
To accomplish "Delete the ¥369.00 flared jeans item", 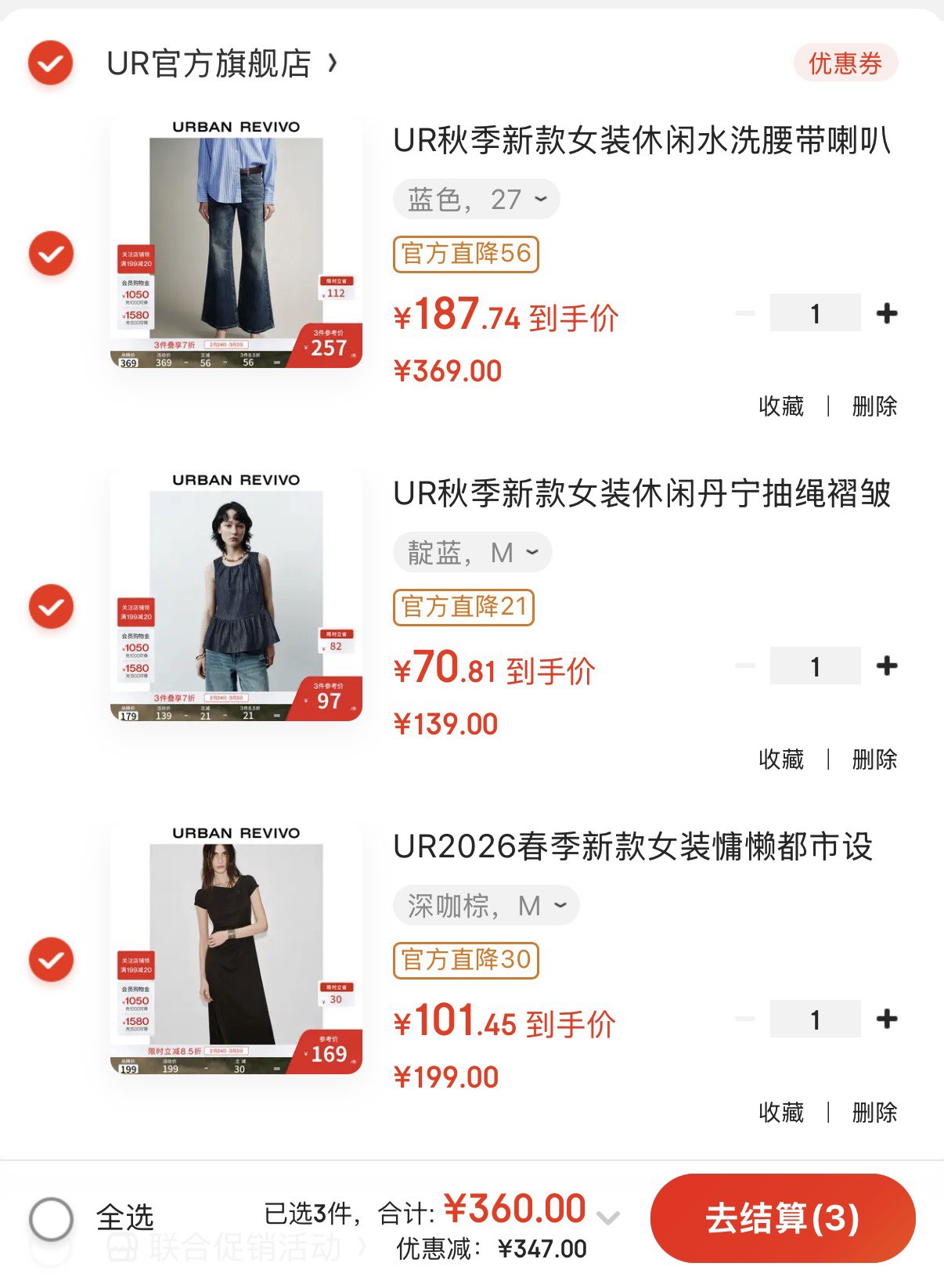I will point(874,406).
